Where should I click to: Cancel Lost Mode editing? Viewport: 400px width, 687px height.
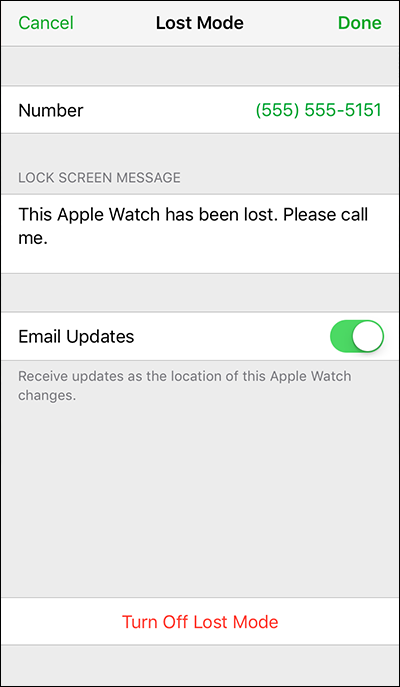tap(46, 23)
